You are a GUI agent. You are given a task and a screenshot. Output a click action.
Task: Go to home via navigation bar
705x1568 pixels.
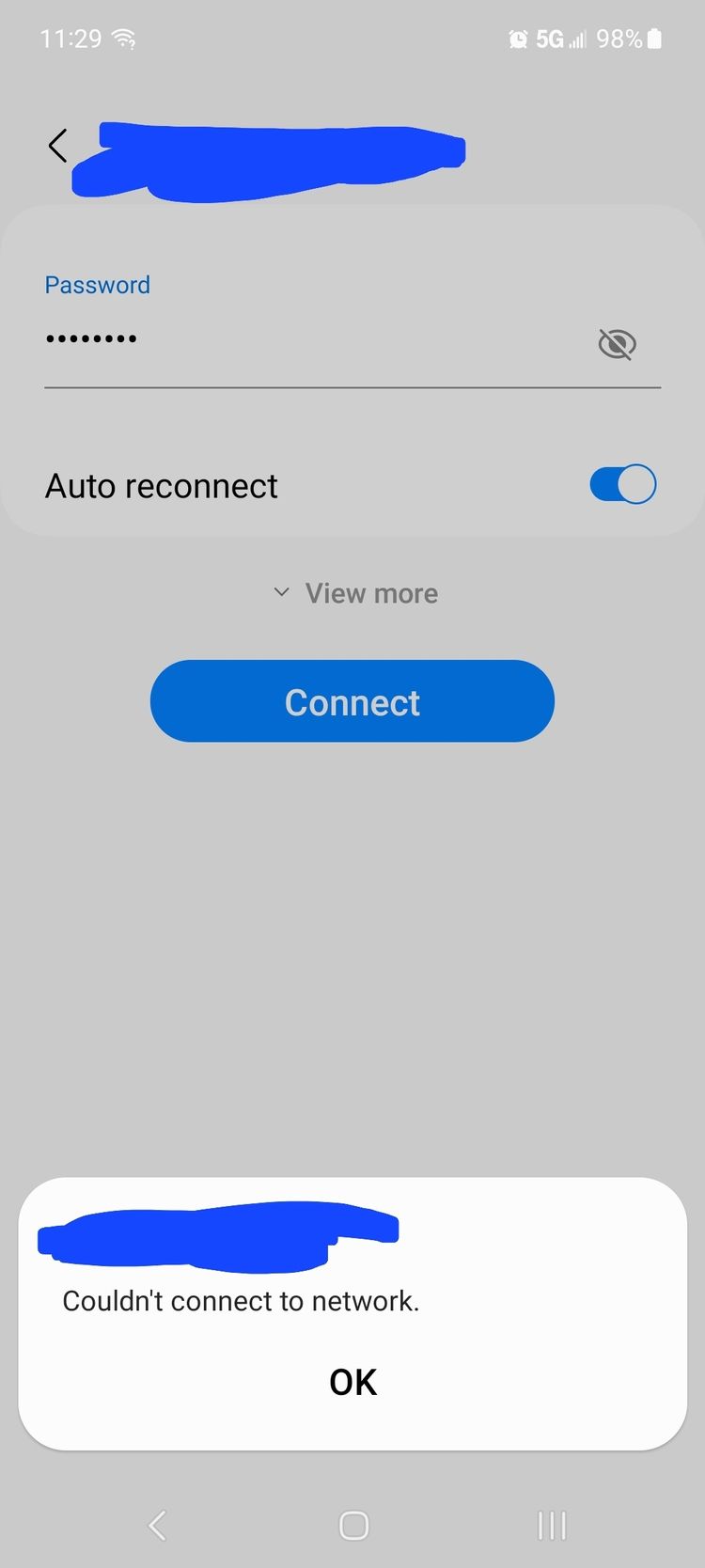[x=353, y=1525]
